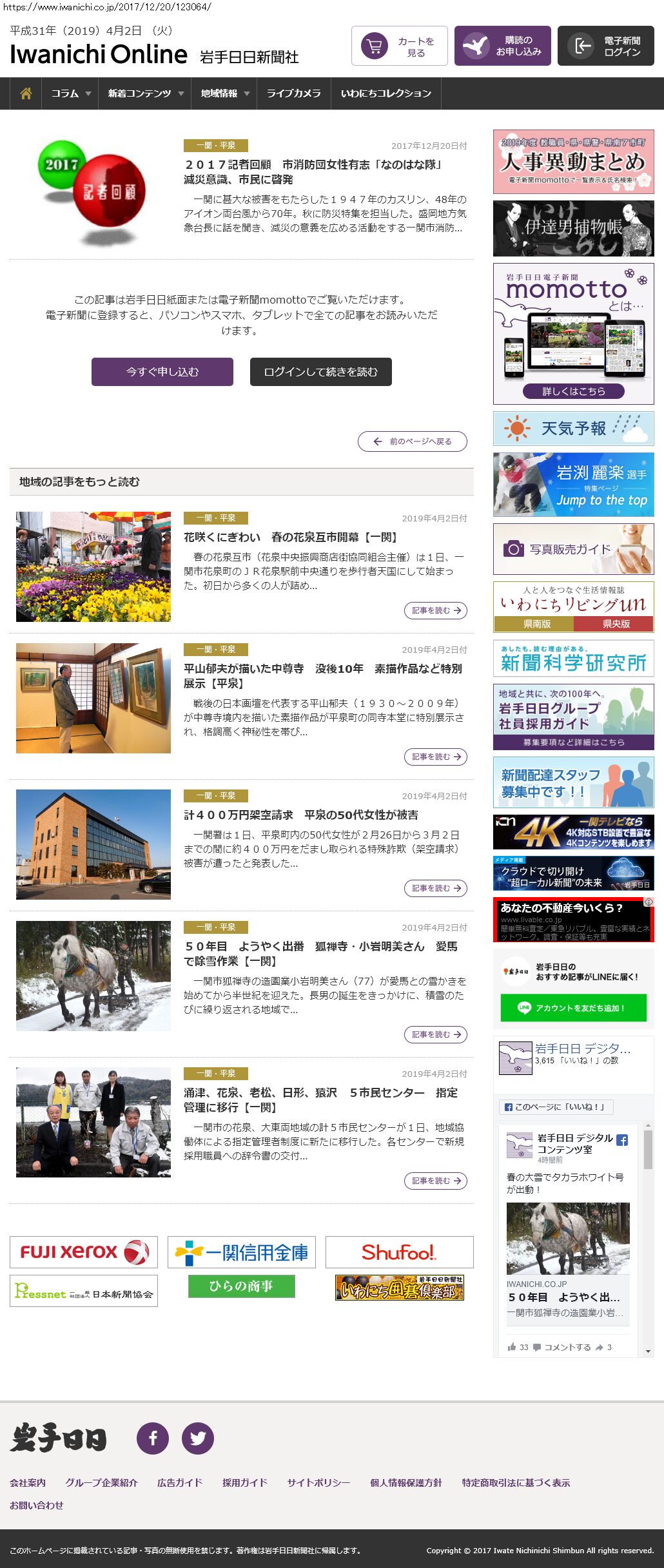Image resolution: width=664 pixels, height=1568 pixels.
Task: Add the LINE account as a friend
Action: tap(573, 1008)
